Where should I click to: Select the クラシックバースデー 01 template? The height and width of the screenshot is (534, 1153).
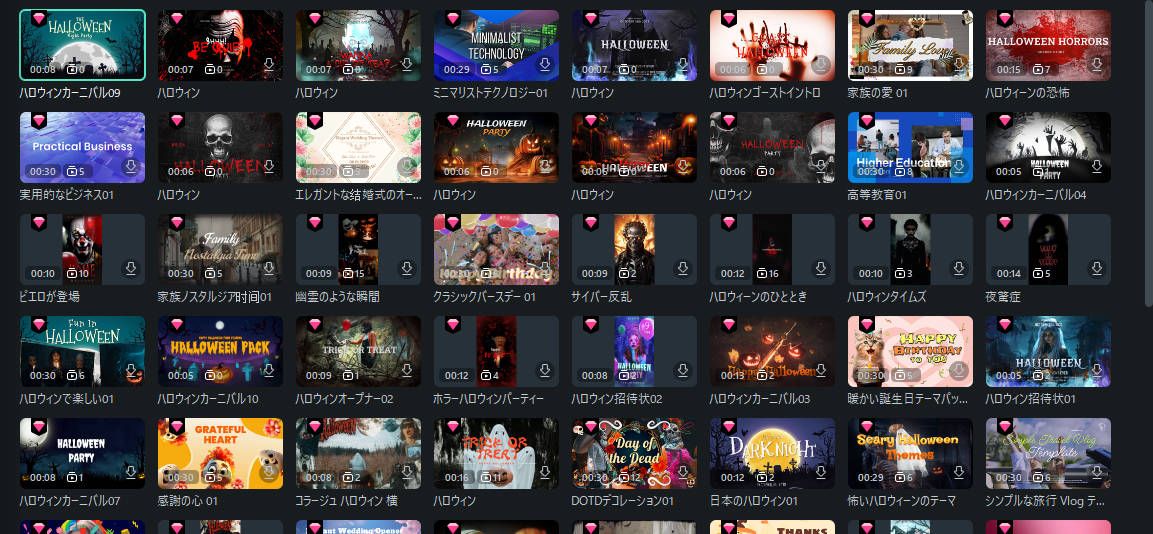pos(496,248)
